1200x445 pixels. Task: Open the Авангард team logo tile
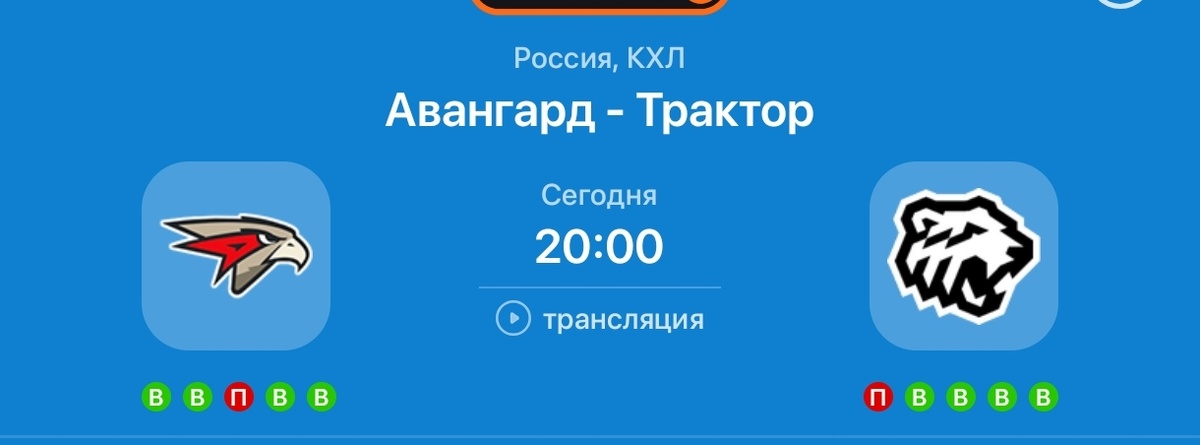(236, 256)
